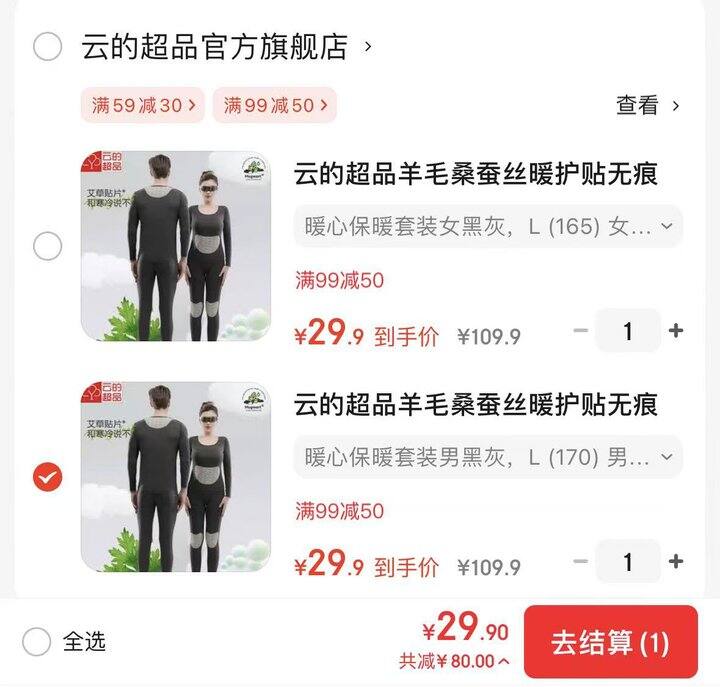Tap the 满59减30 coupon chip
The height and width of the screenshot is (687, 720).
coord(142,105)
